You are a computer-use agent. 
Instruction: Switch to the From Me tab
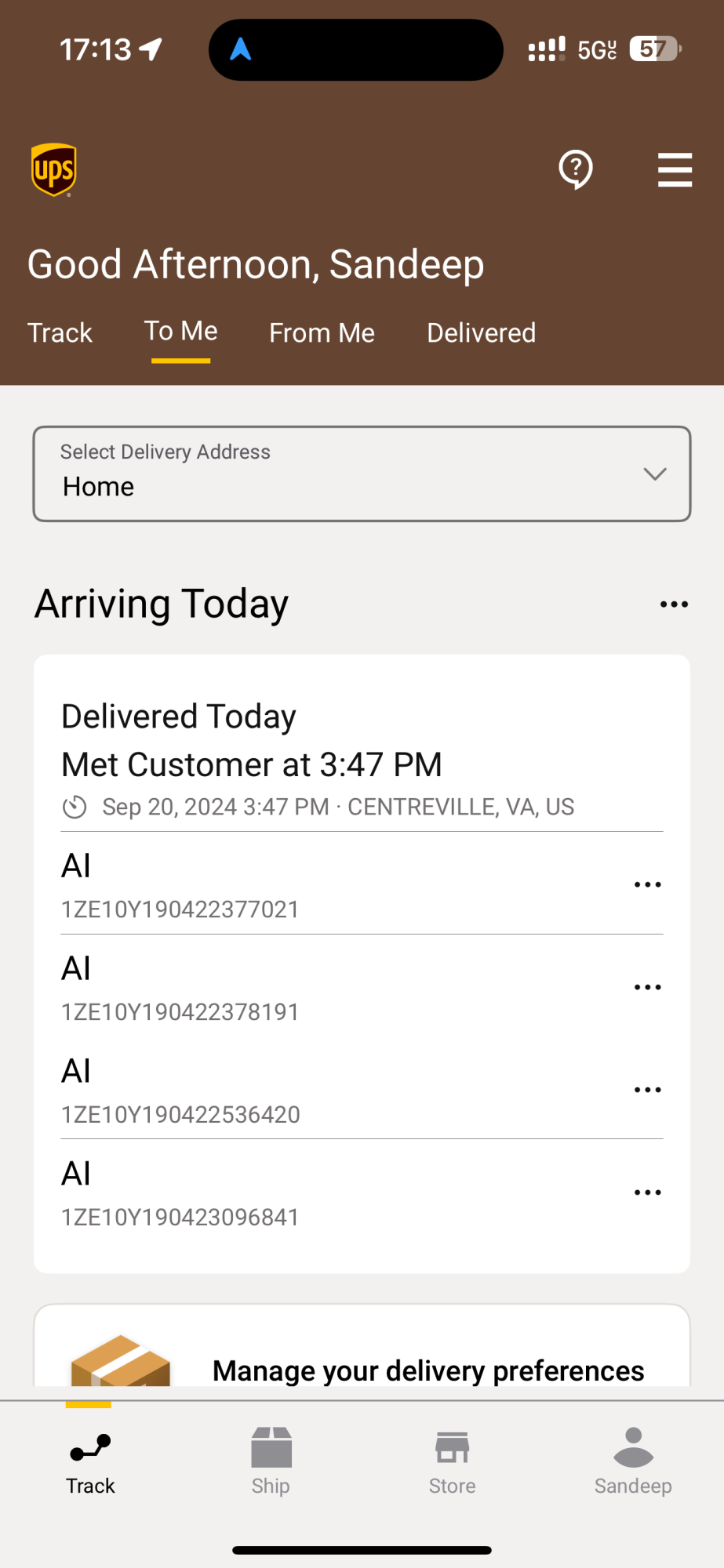click(322, 333)
